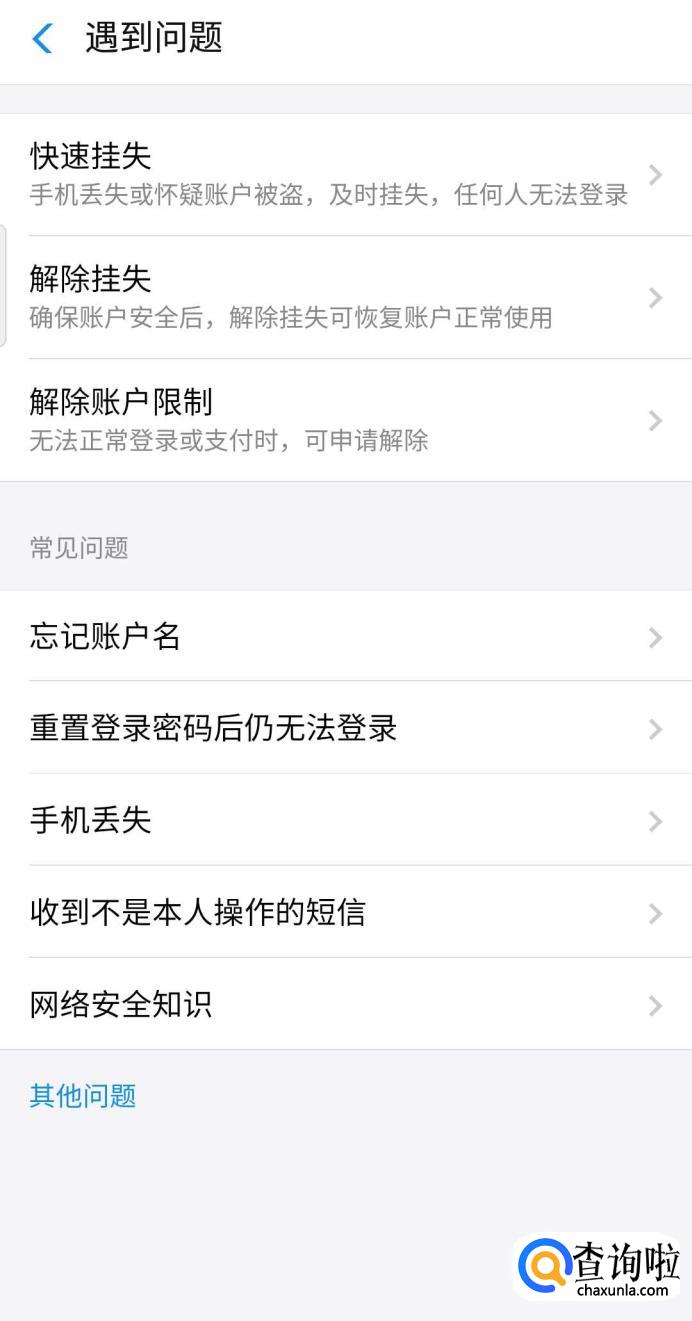View 重置登录密码后仍无法登录 help

(x=345, y=728)
